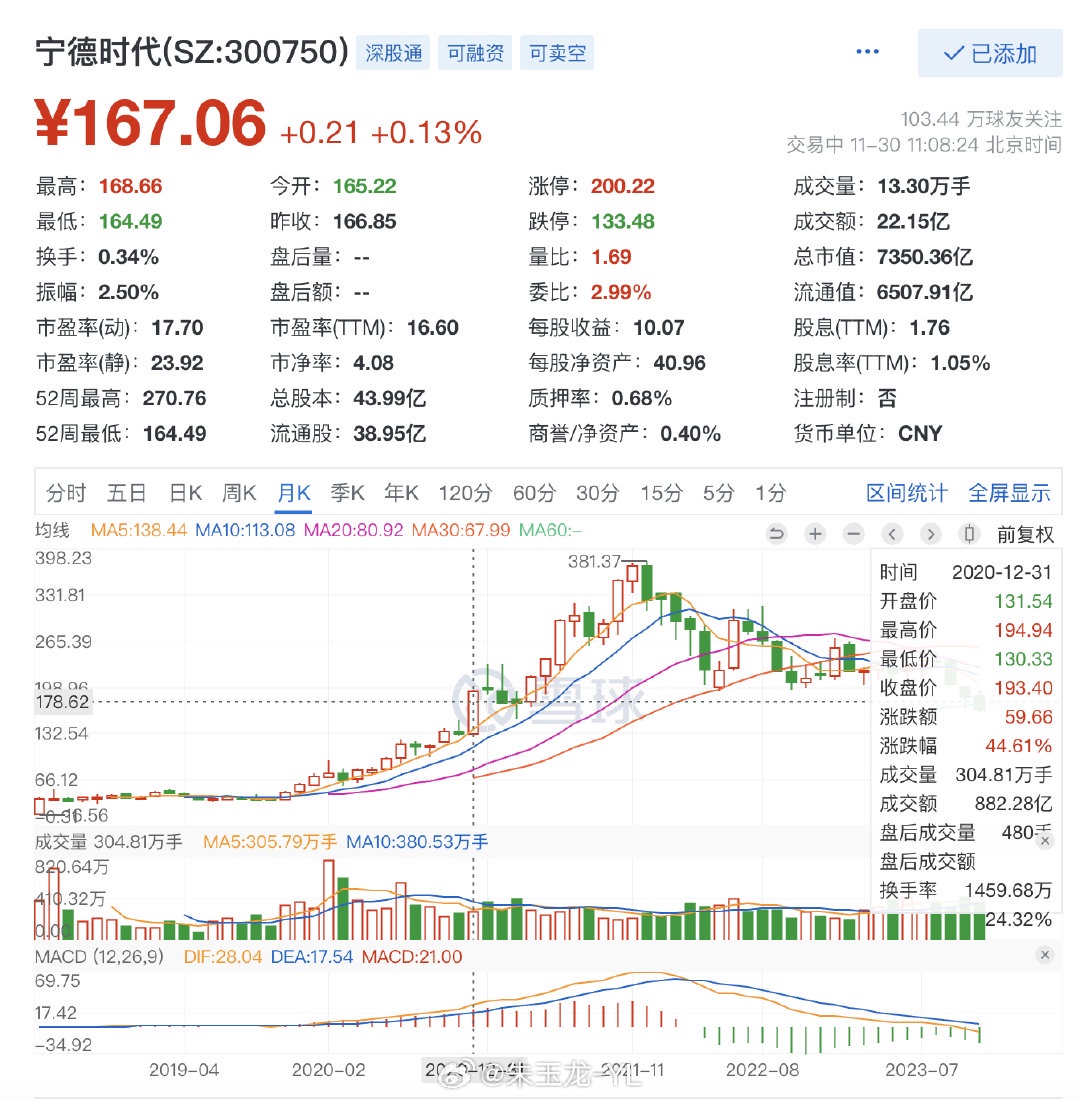The width and height of the screenshot is (1080, 1099).
Task: Select the 日K chart tab
Action: tap(185, 493)
